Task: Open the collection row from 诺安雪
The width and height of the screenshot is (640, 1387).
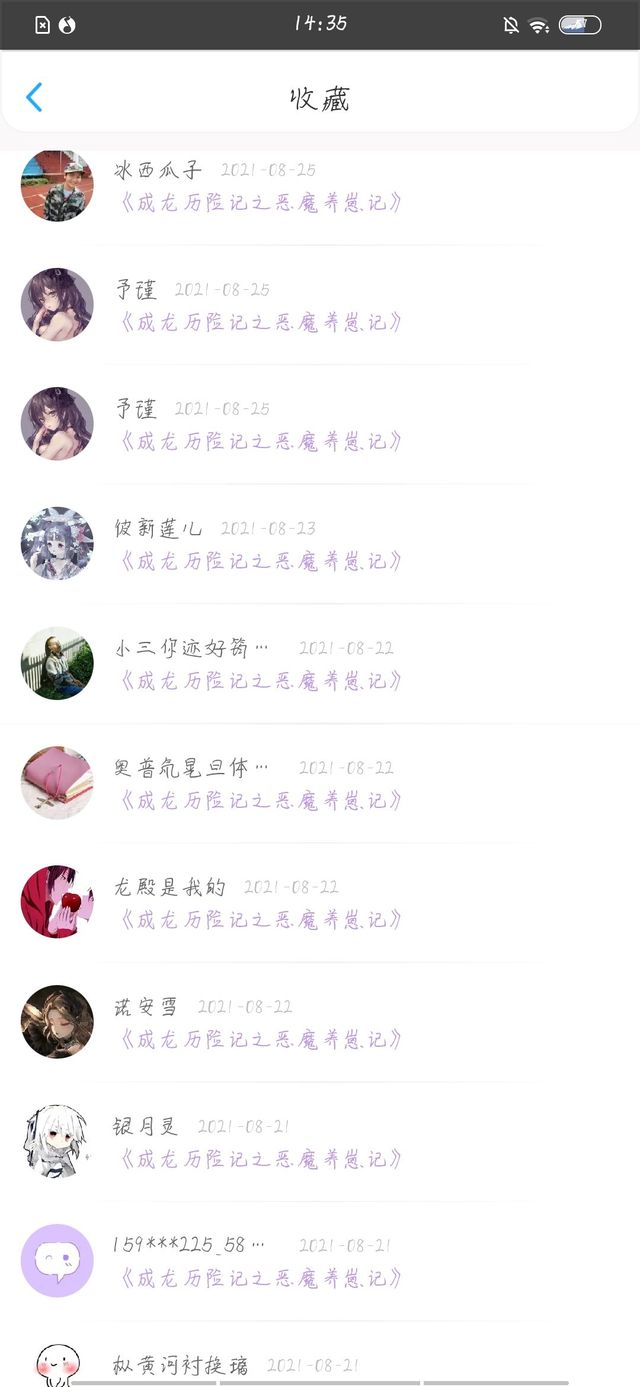Action: [x=320, y=1022]
